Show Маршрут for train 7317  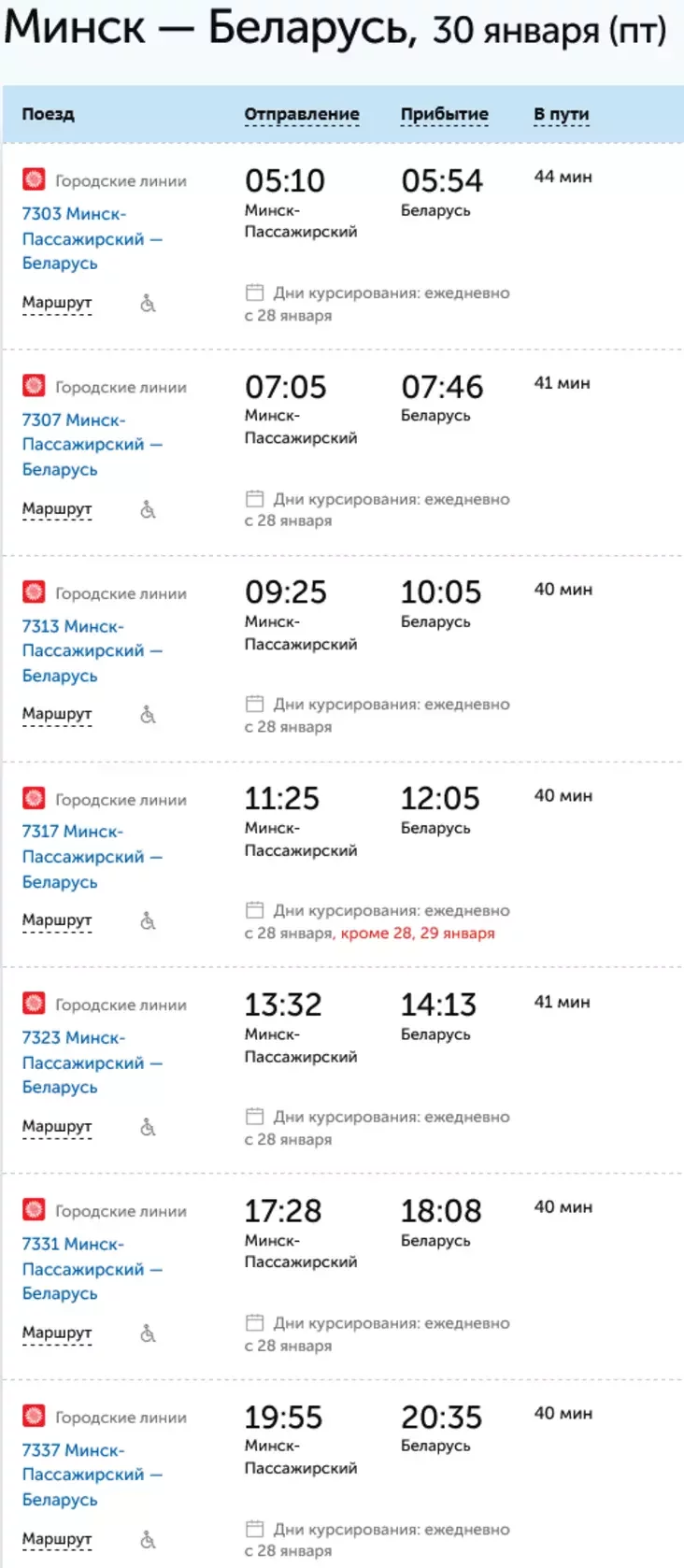point(57,920)
